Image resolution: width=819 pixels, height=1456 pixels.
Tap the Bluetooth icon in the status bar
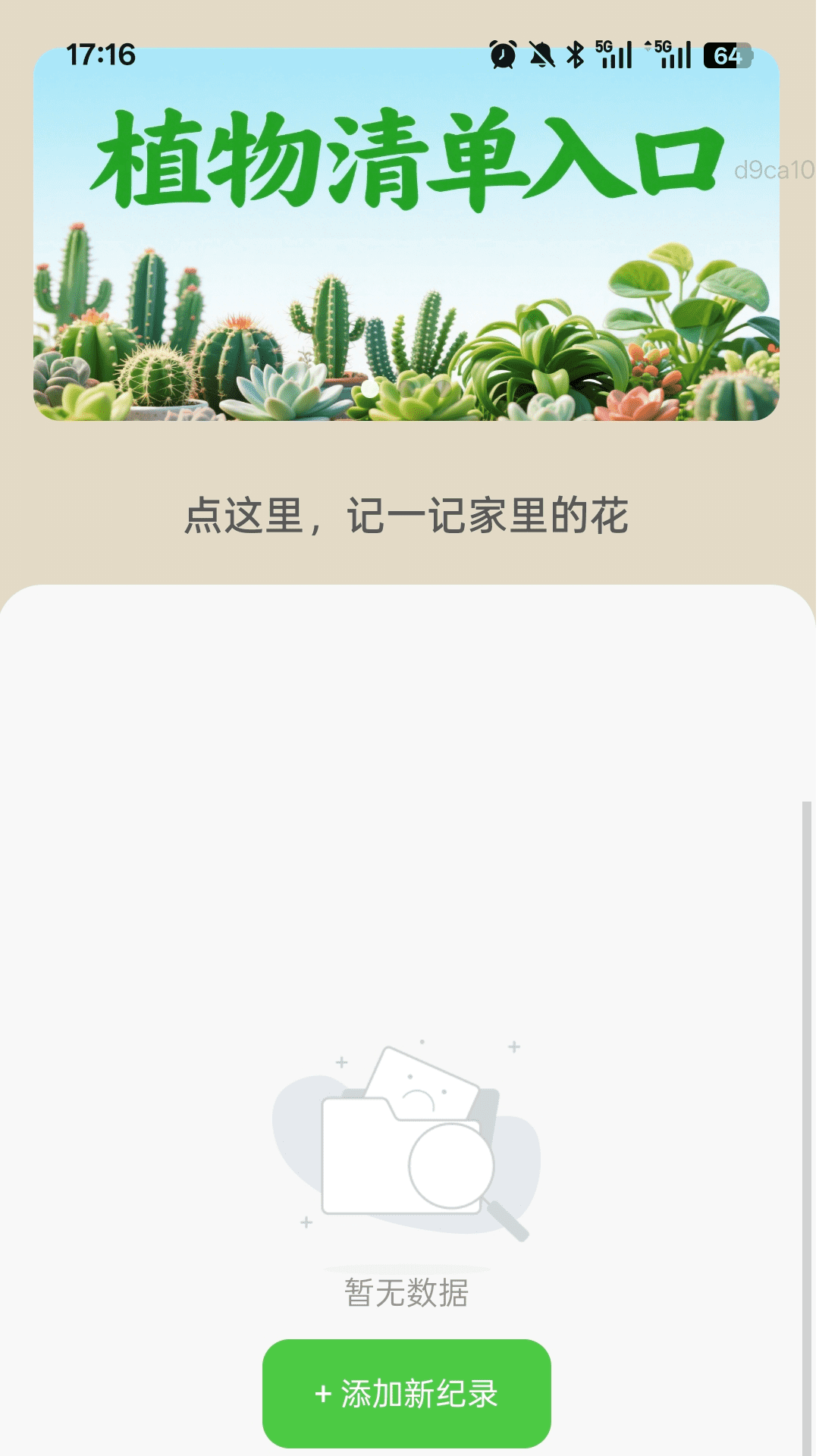[574, 53]
